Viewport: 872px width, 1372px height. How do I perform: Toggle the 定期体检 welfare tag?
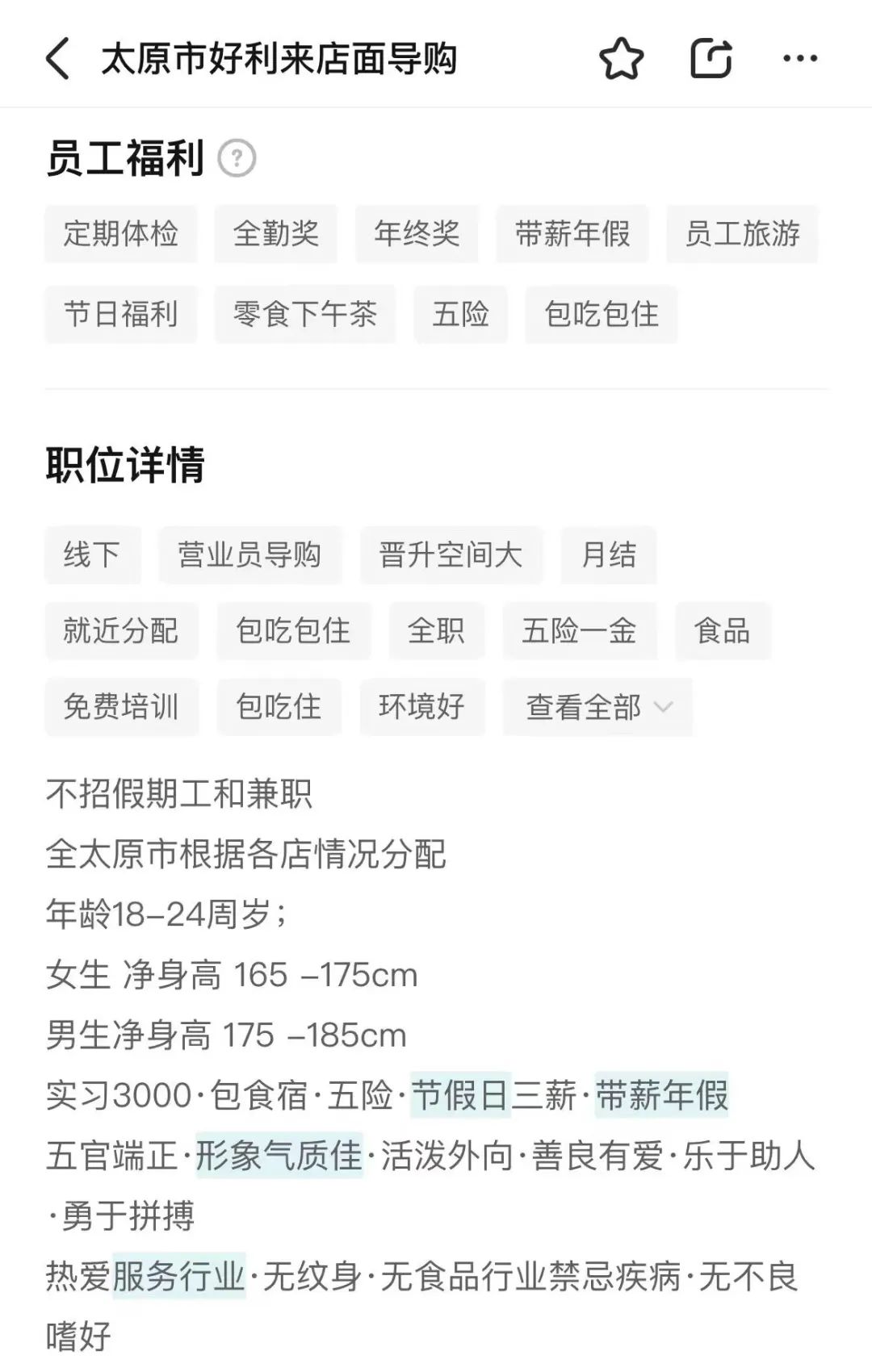120,236
